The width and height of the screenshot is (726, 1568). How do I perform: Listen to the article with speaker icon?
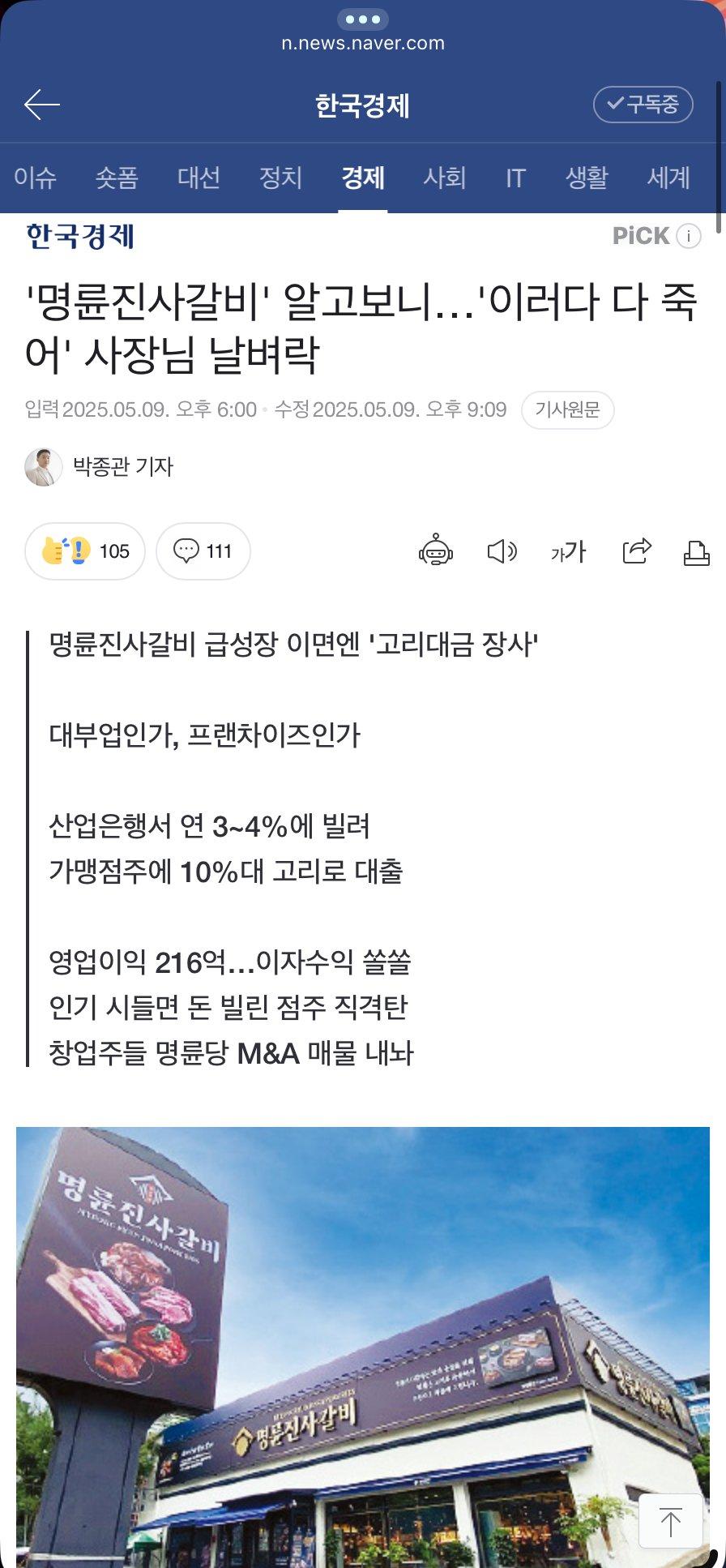point(502,551)
